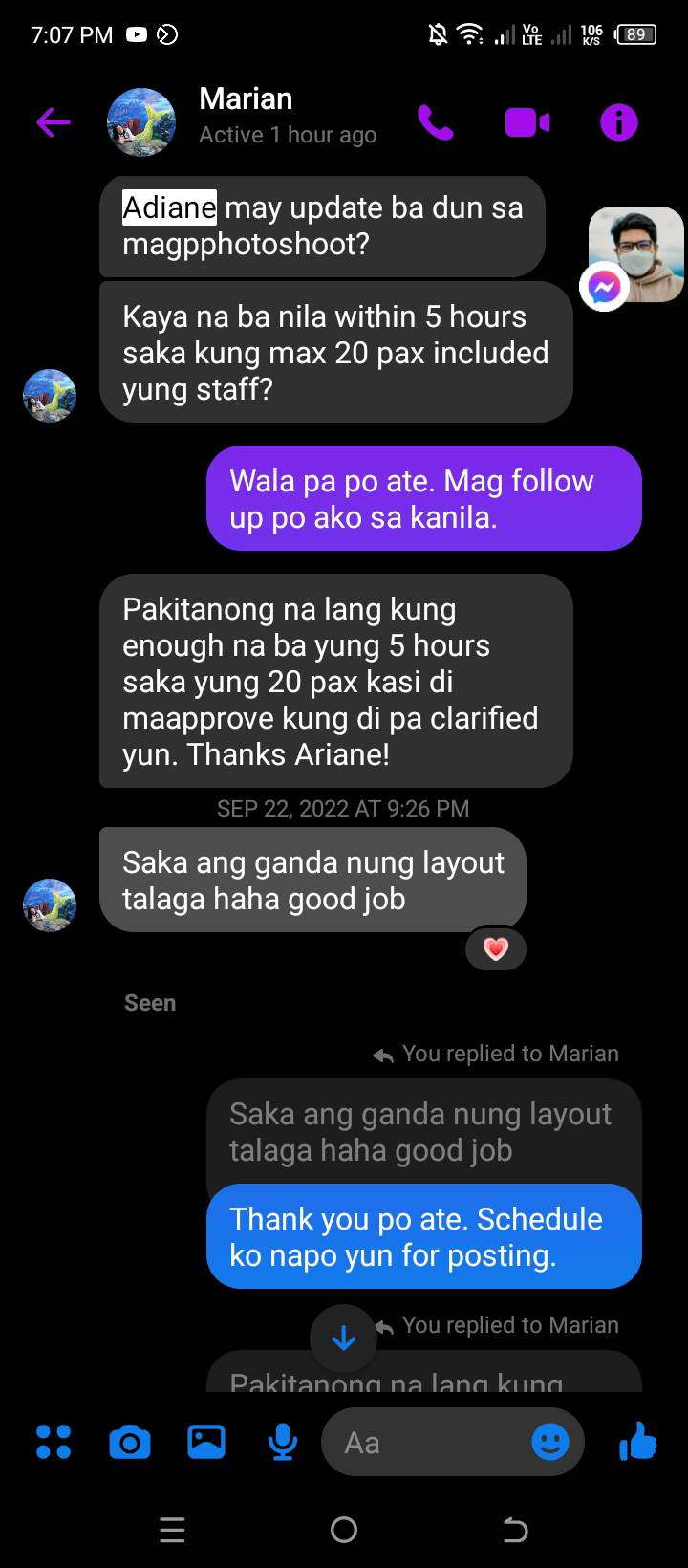
Task: Start a voice call with Marian
Action: coord(436,122)
